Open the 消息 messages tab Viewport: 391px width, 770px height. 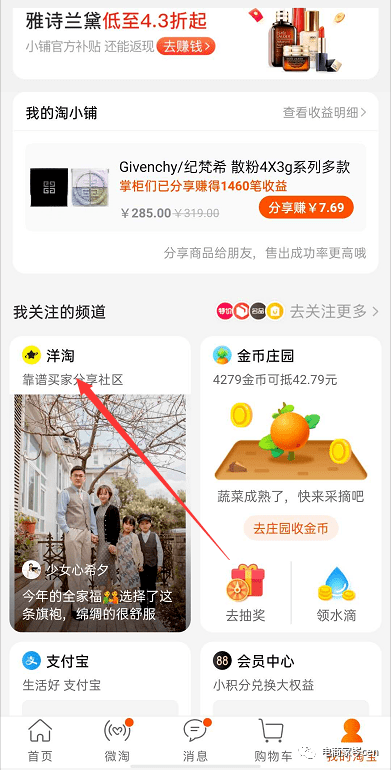click(x=196, y=741)
